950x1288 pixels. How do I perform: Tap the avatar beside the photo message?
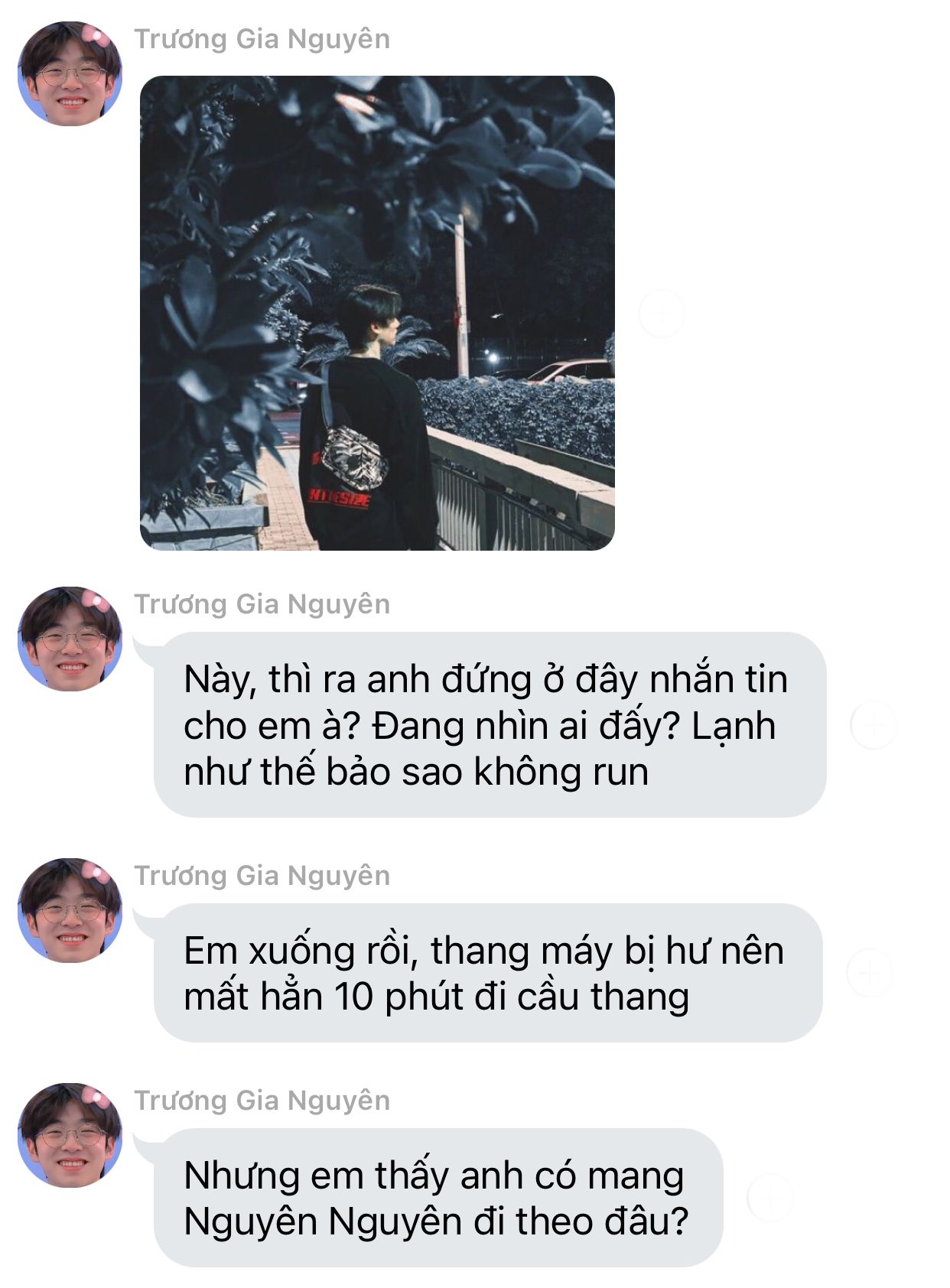70,73
